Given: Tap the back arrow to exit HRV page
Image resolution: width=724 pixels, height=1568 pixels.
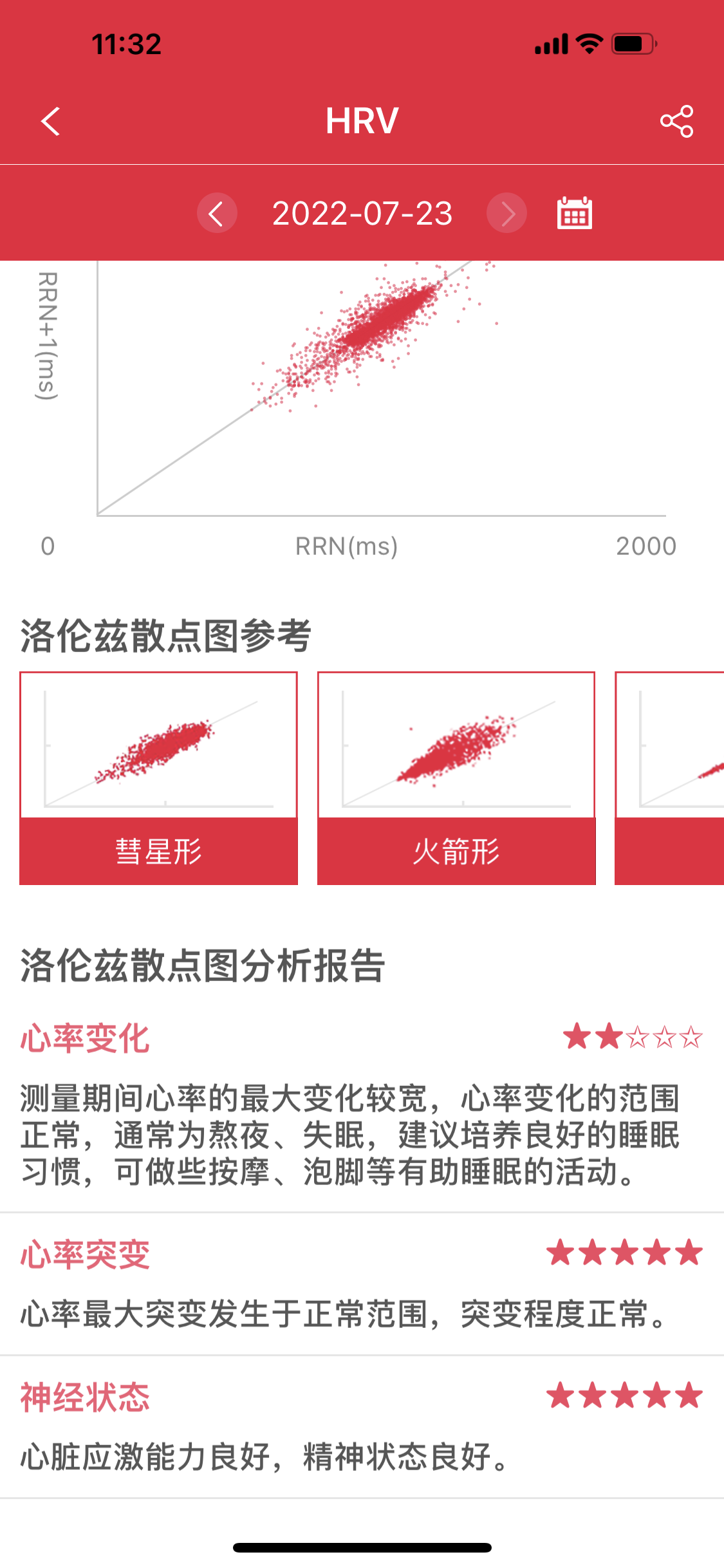Looking at the screenshot, I should click(49, 122).
